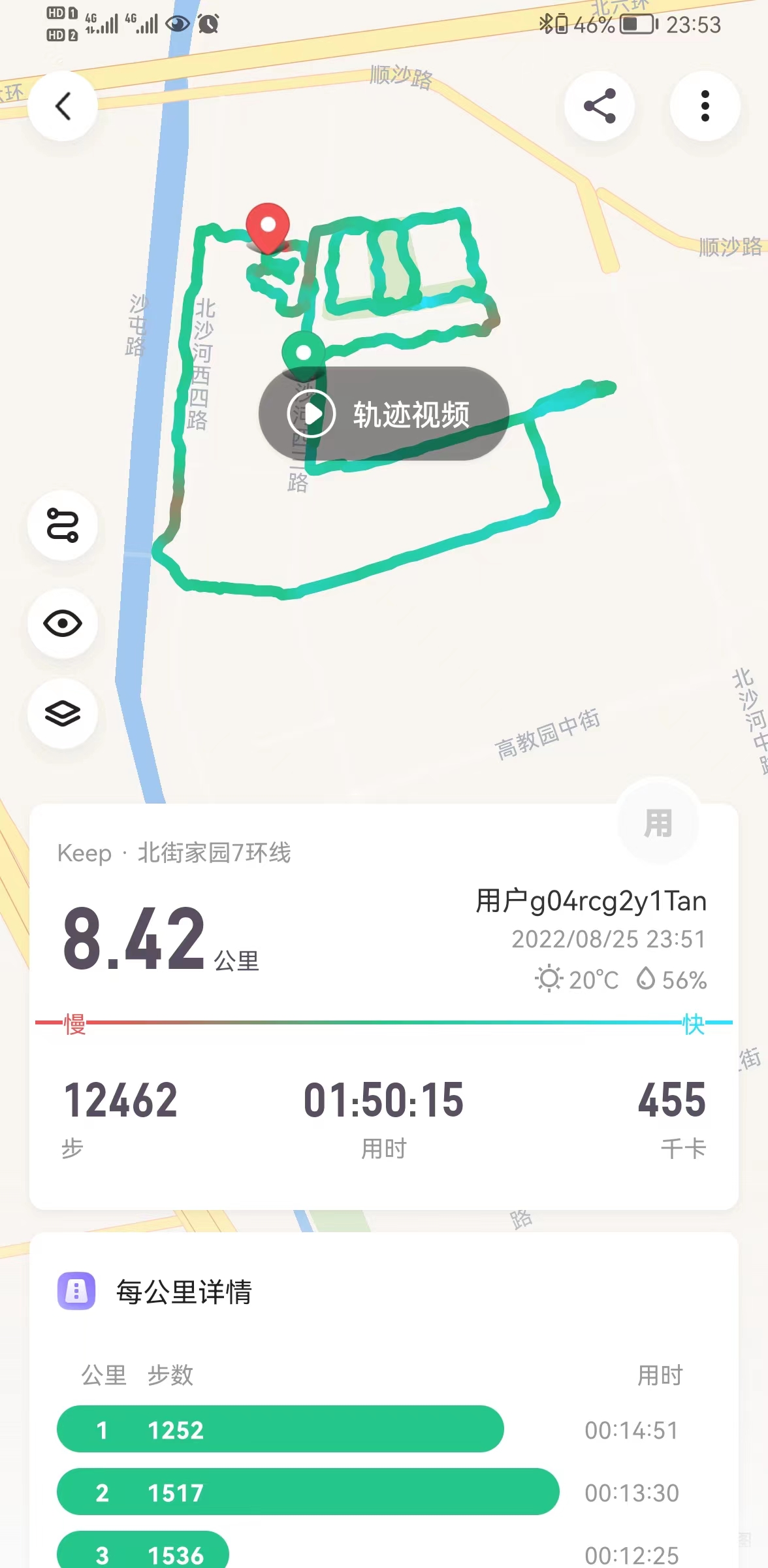The height and width of the screenshot is (1568, 768).
Task: Toggle map visibility with the eye icon
Action: coord(63,623)
